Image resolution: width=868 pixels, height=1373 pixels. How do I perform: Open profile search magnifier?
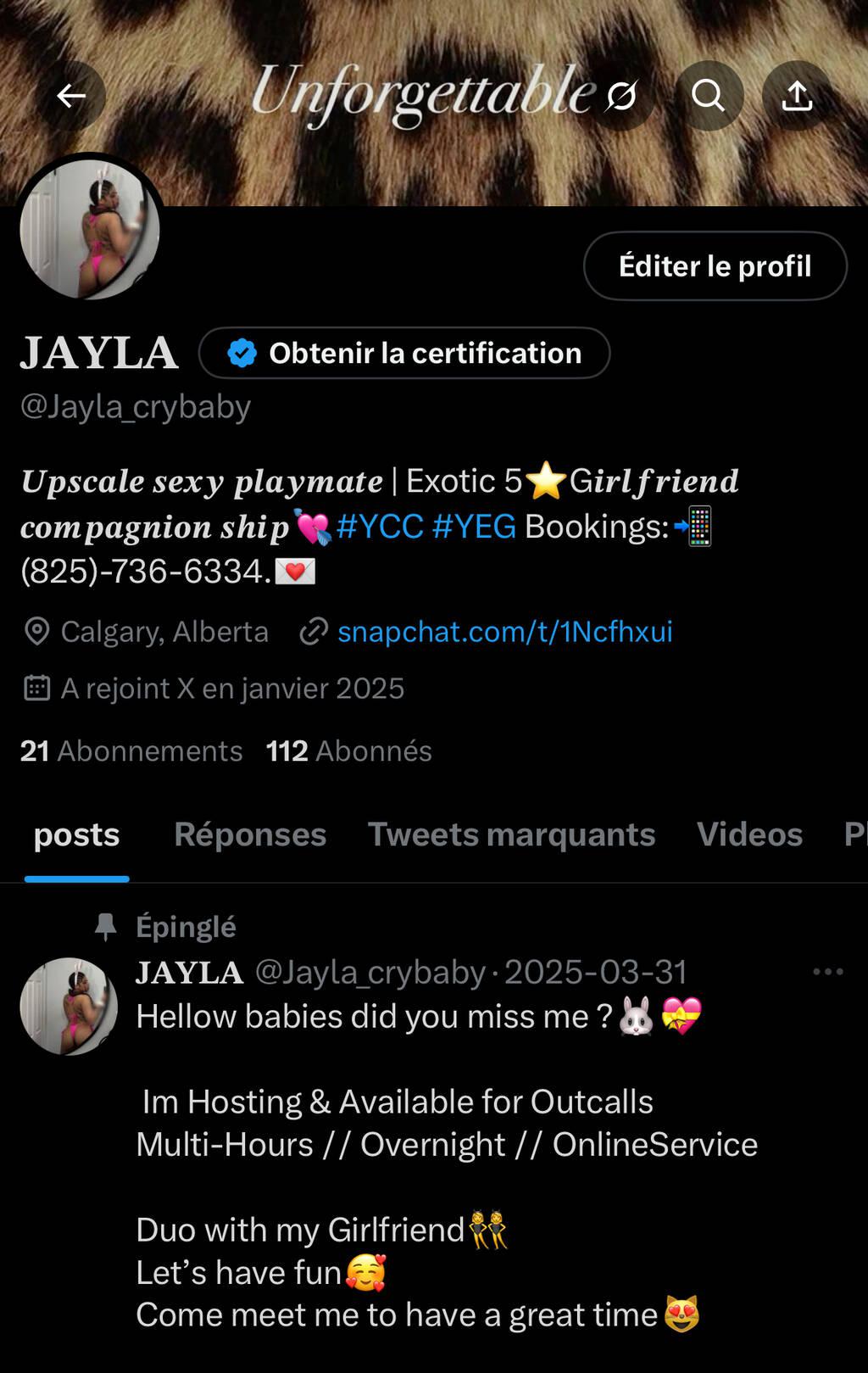click(x=709, y=96)
